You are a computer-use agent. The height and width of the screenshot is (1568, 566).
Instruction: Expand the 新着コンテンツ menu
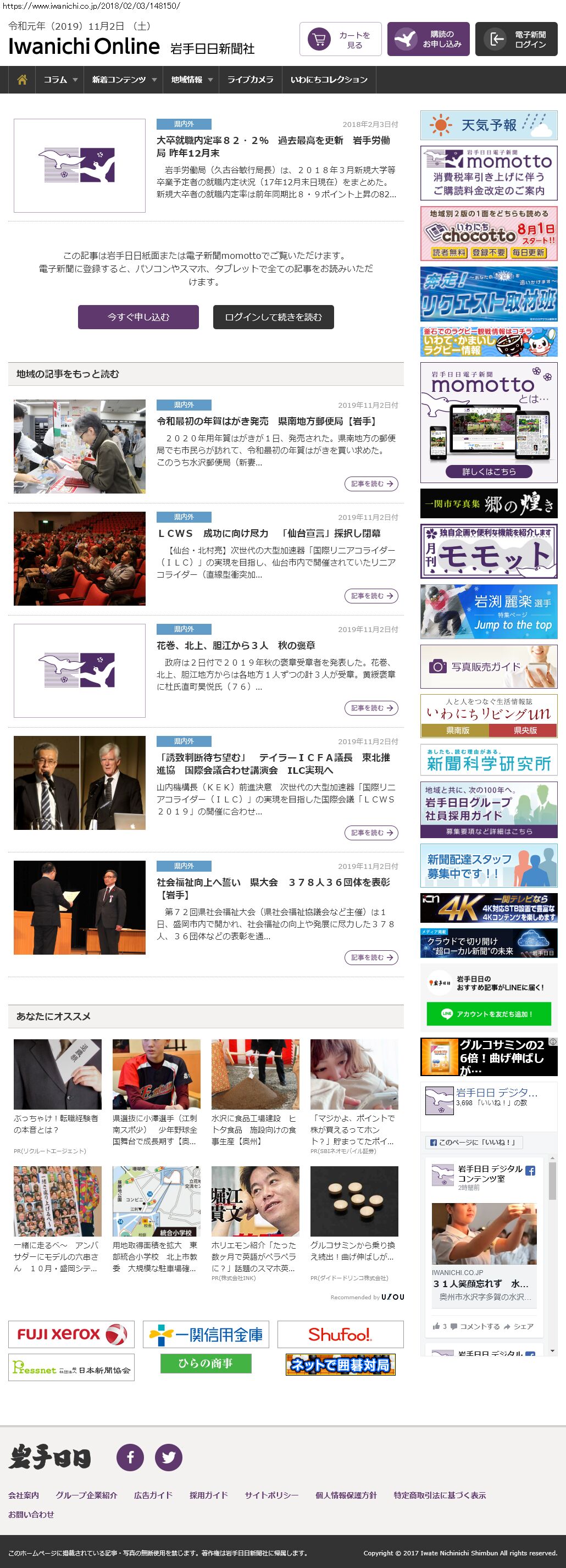124,80
